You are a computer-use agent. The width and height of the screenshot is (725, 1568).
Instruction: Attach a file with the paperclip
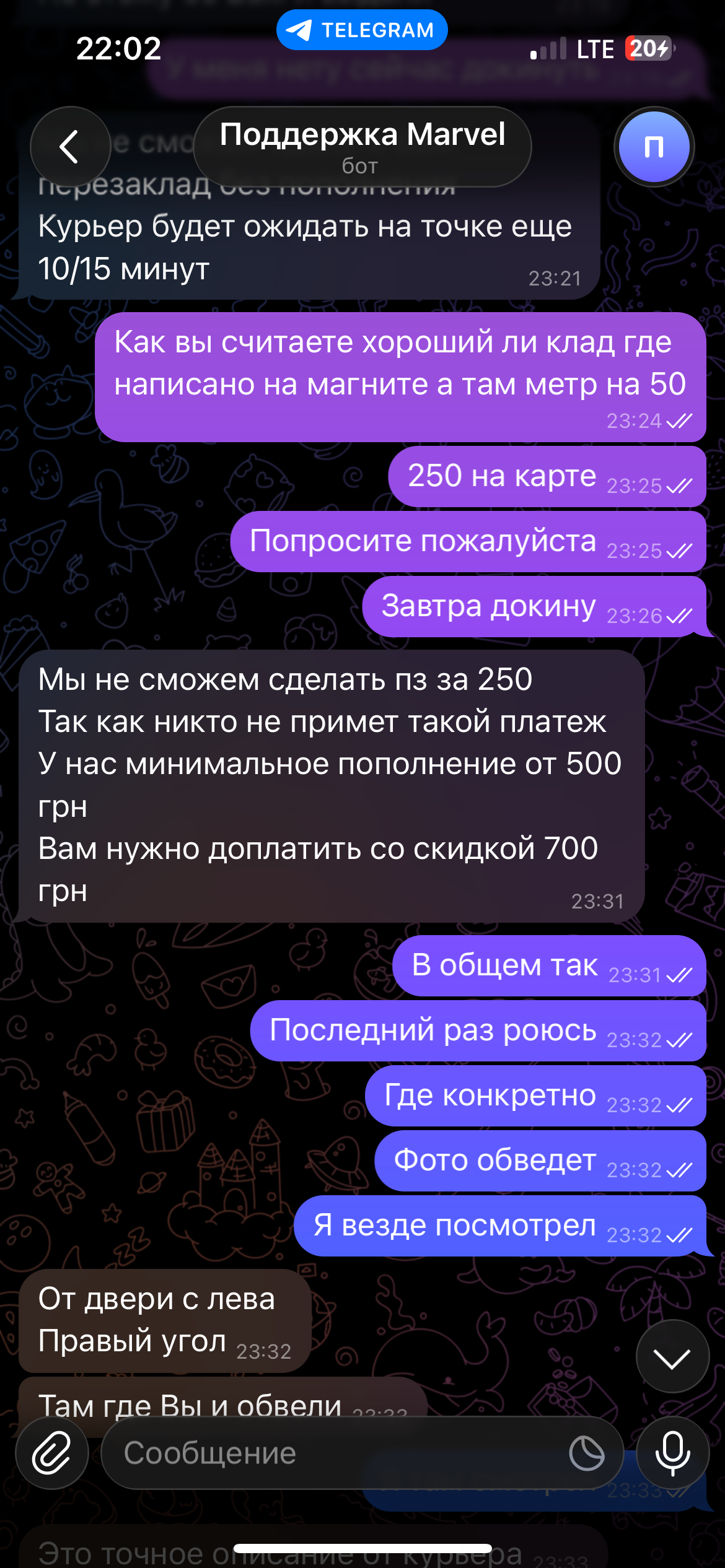[52, 1453]
